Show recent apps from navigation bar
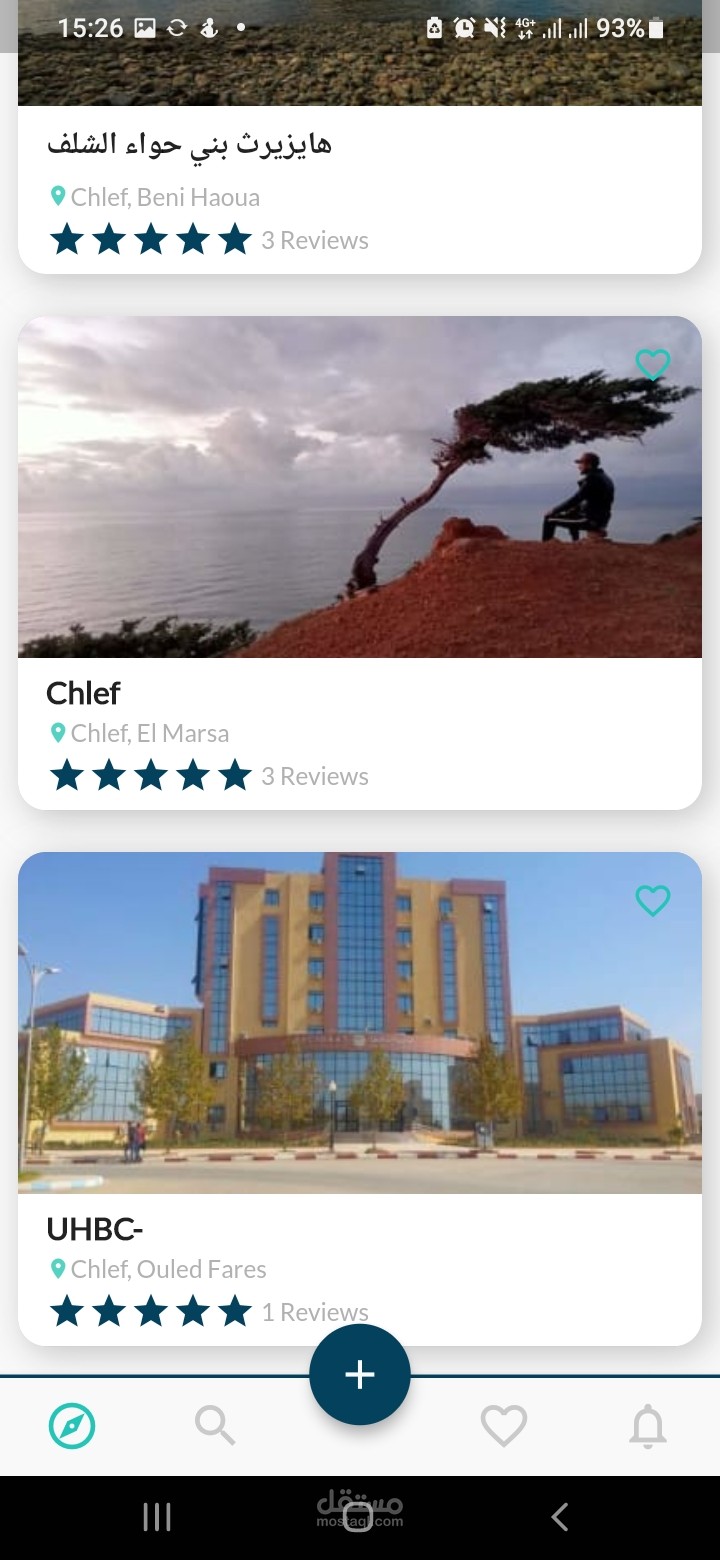Image resolution: width=720 pixels, height=1560 pixels. pyautogui.click(x=157, y=1517)
